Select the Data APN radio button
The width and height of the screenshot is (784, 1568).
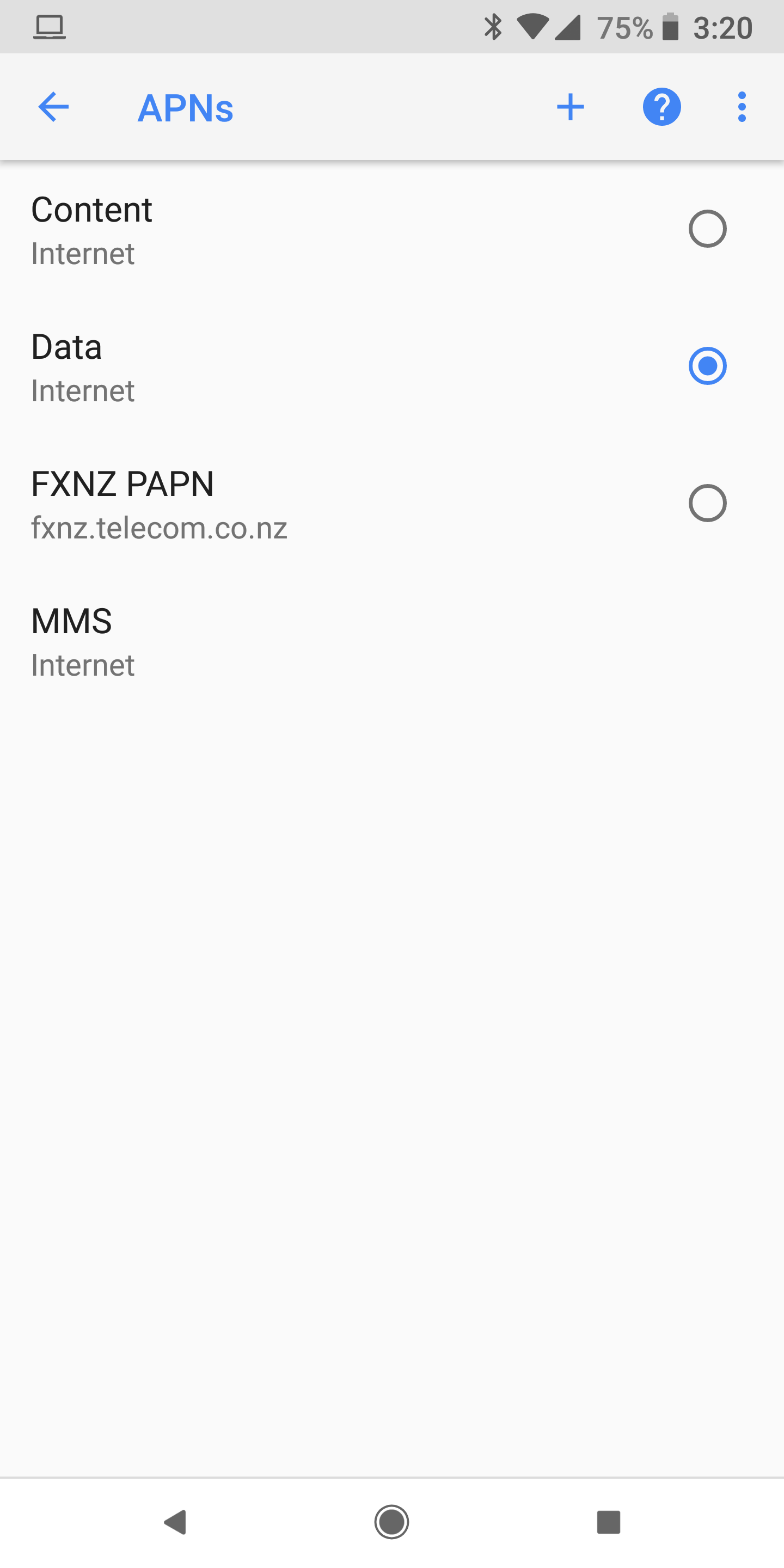[707, 366]
